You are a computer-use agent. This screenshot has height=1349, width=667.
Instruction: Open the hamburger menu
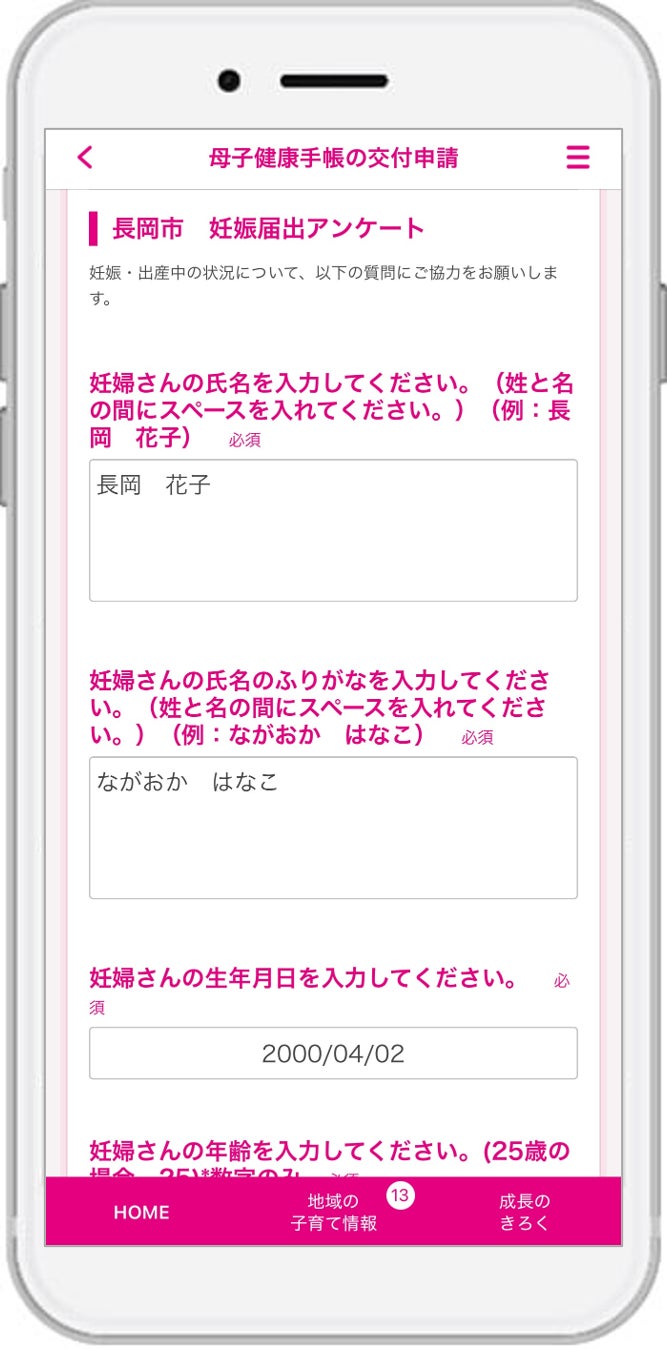[x=578, y=158]
